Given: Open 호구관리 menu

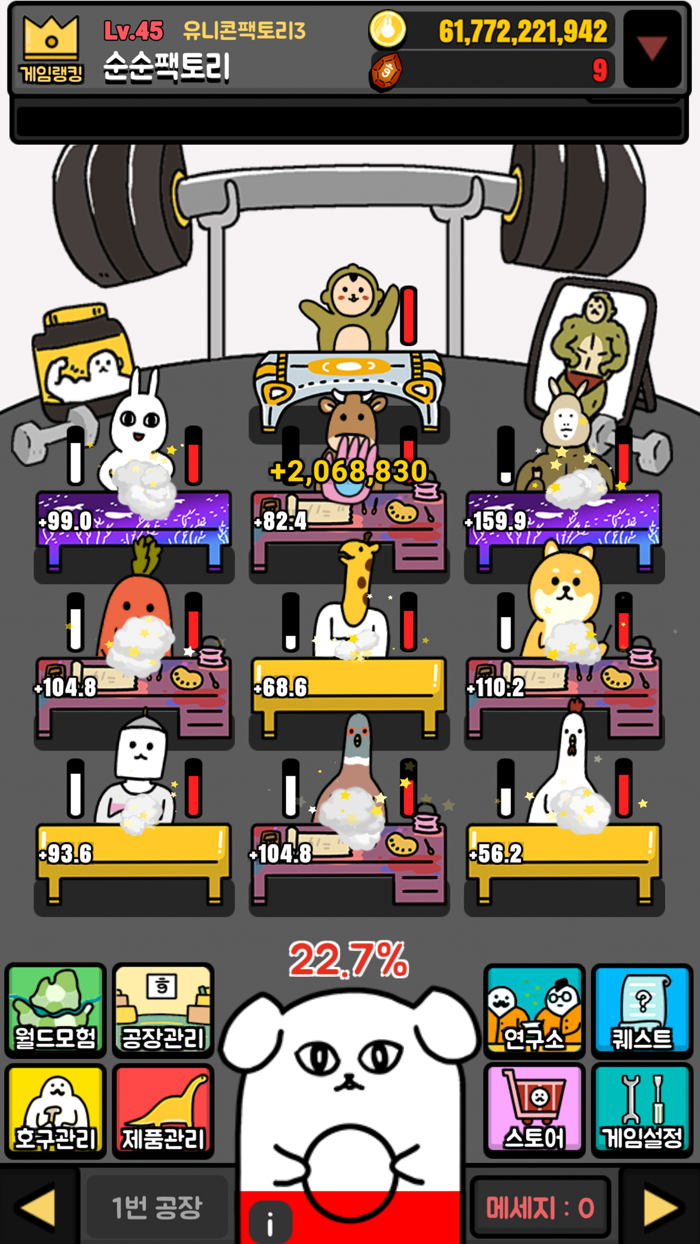Looking at the screenshot, I should [x=55, y=1111].
